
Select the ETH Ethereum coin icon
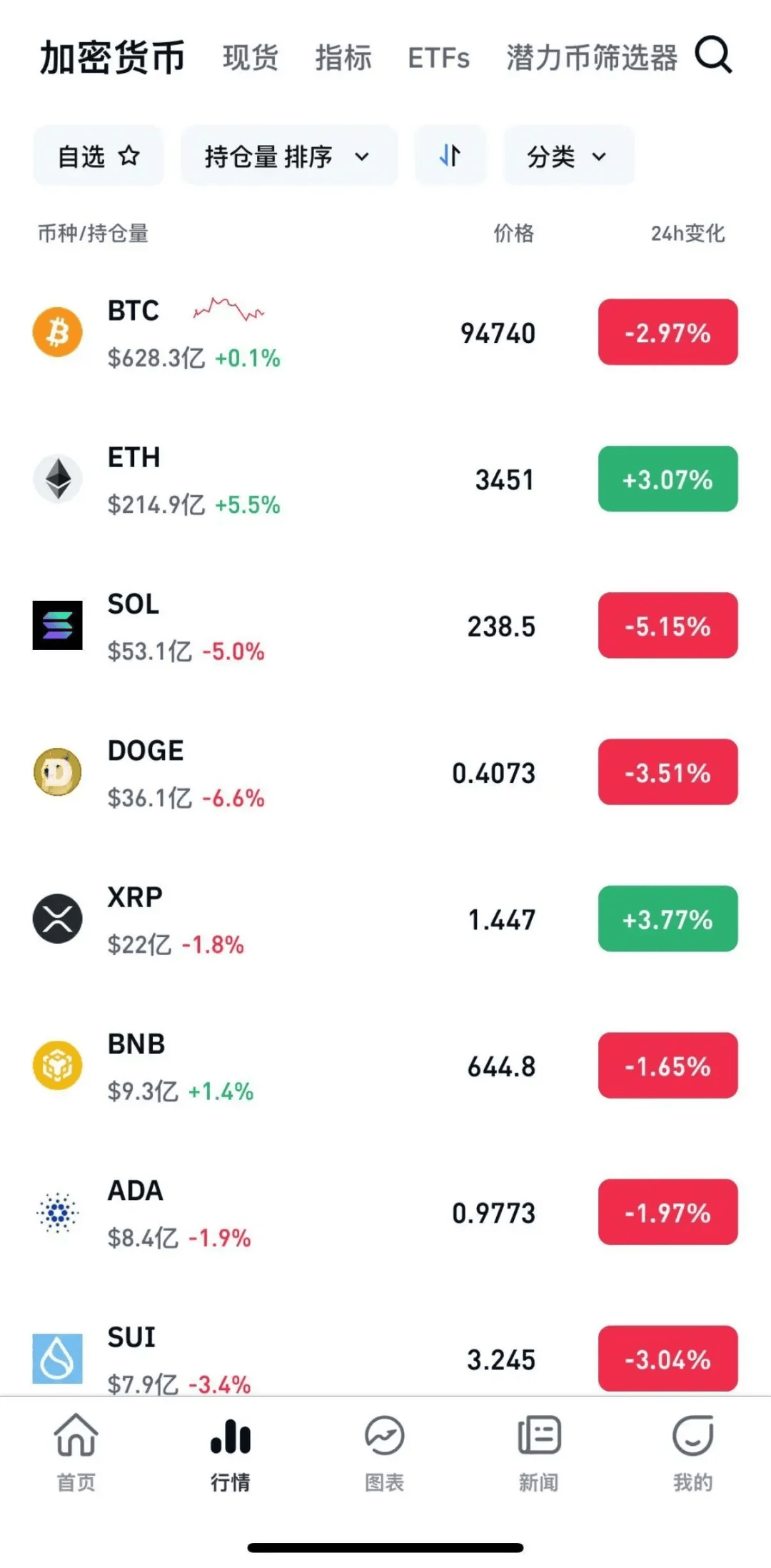coord(57,479)
